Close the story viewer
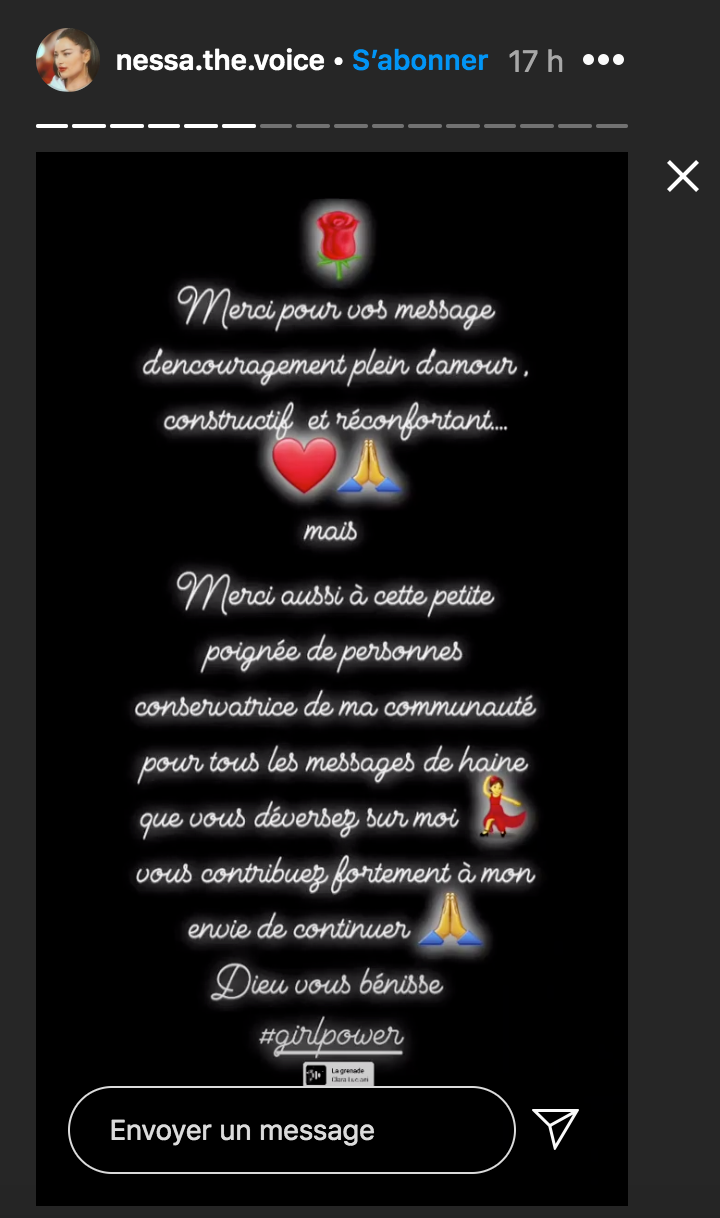 point(683,177)
